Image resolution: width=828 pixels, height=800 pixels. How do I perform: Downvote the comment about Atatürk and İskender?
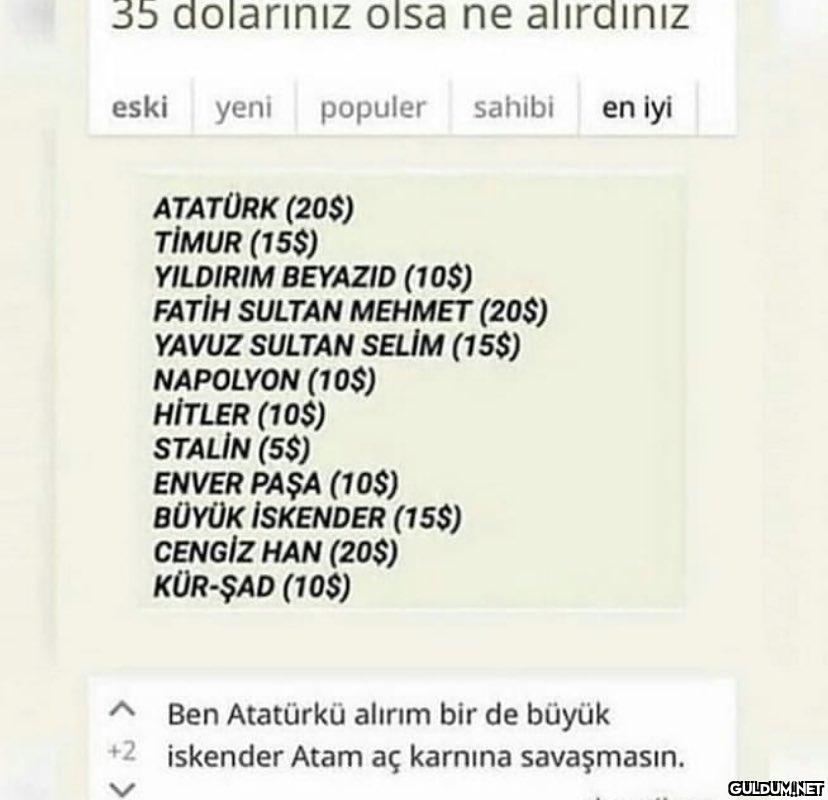pyautogui.click(x=122, y=789)
